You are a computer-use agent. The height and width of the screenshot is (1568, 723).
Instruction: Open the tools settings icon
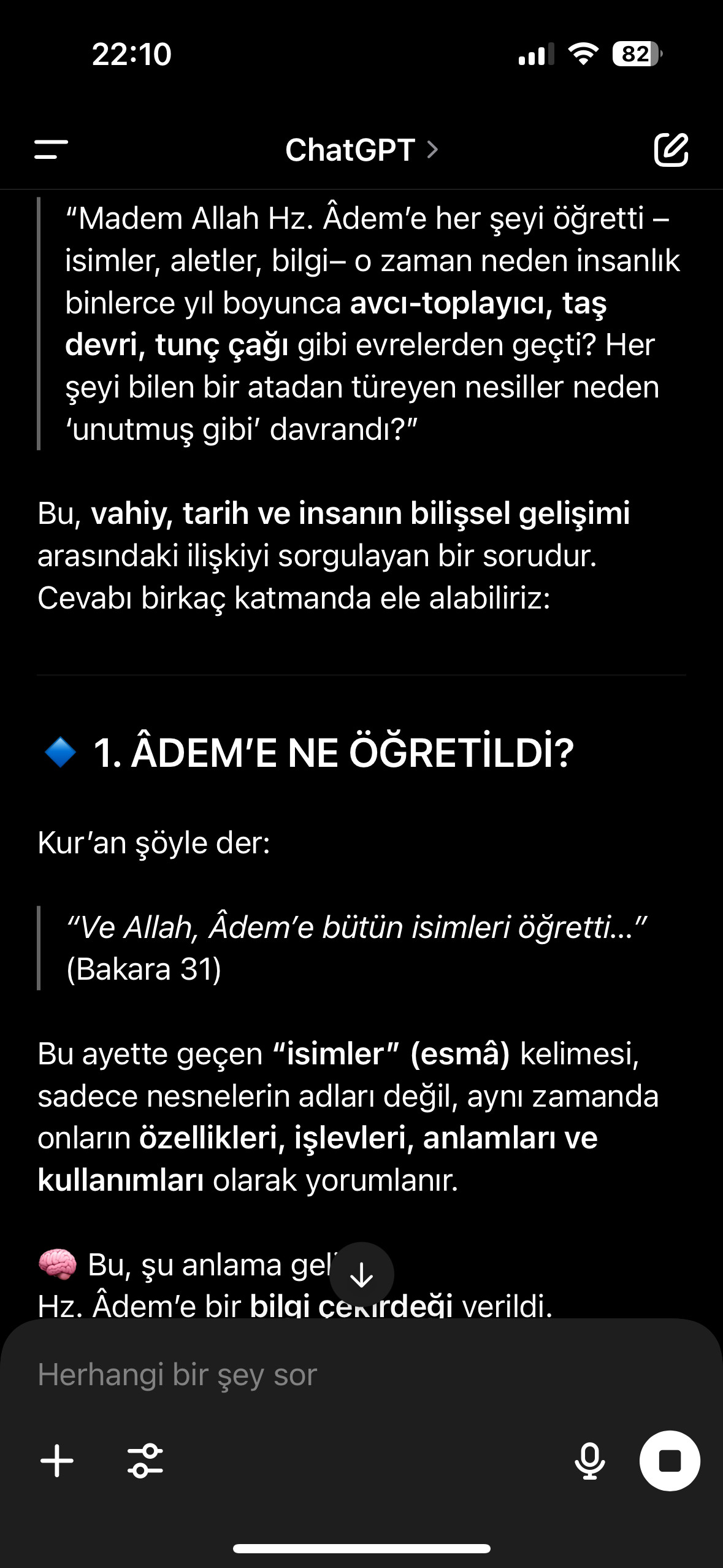pos(145,1461)
